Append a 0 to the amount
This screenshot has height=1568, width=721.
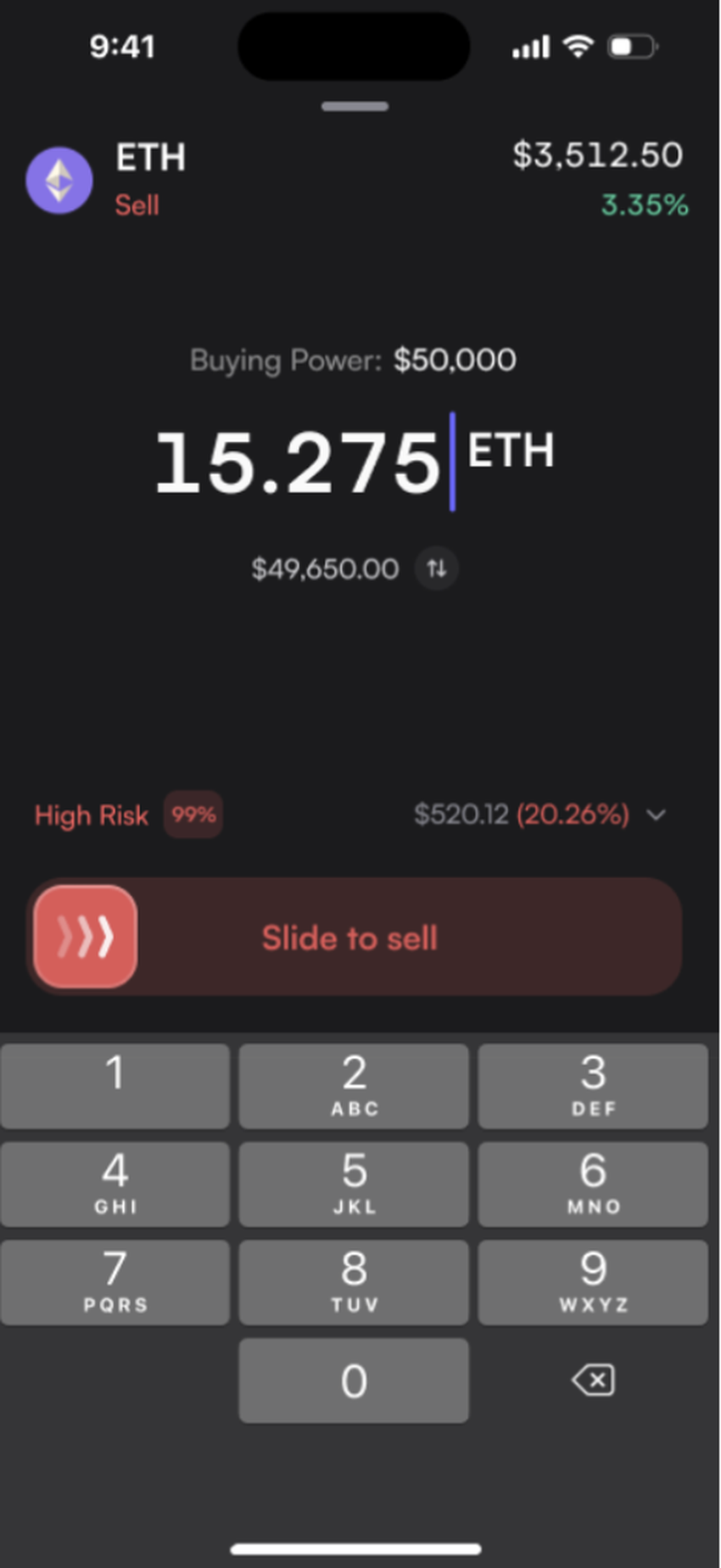pos(354,1380)
